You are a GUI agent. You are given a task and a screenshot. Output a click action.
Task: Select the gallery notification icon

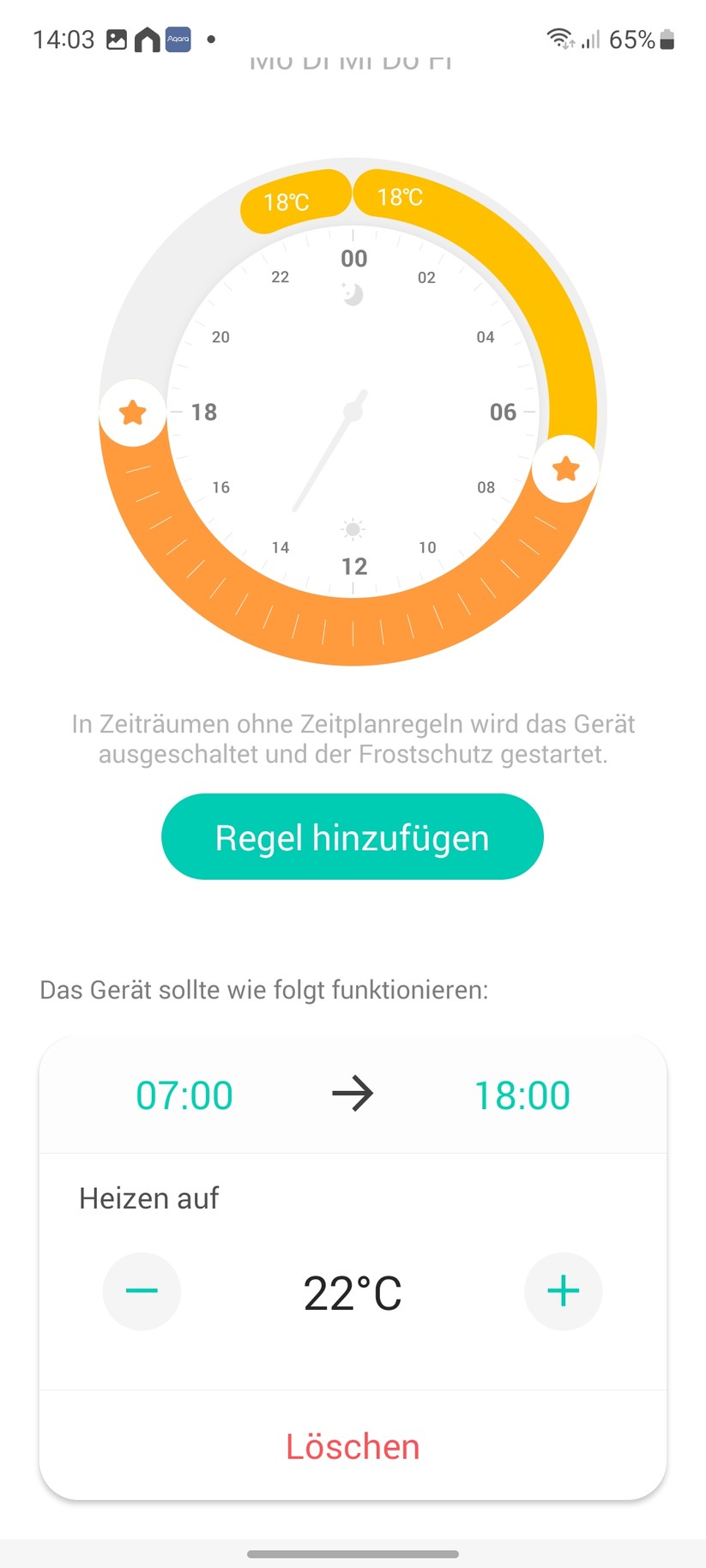coord(117,39)
